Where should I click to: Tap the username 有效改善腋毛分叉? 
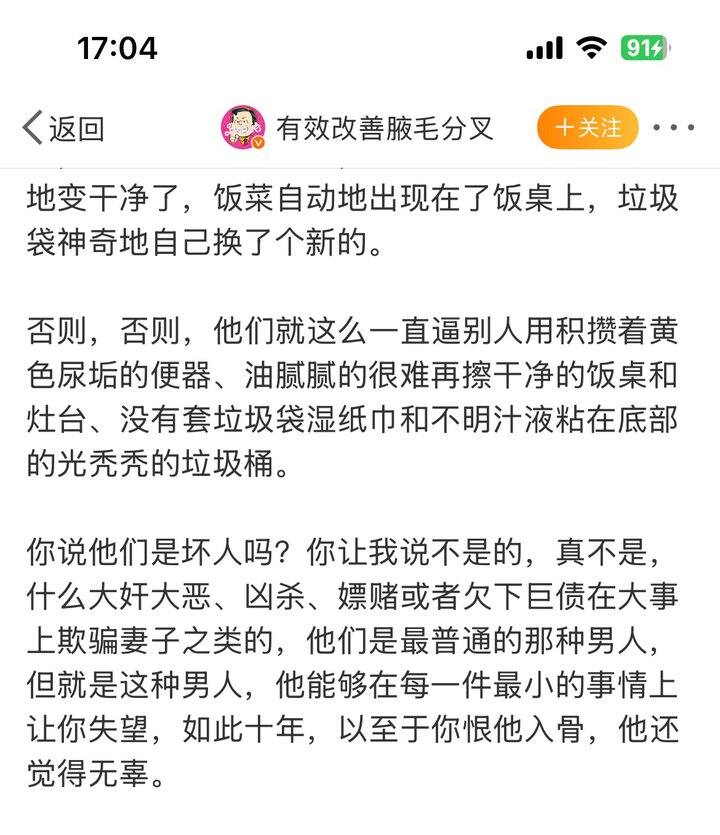pos(384,128)
